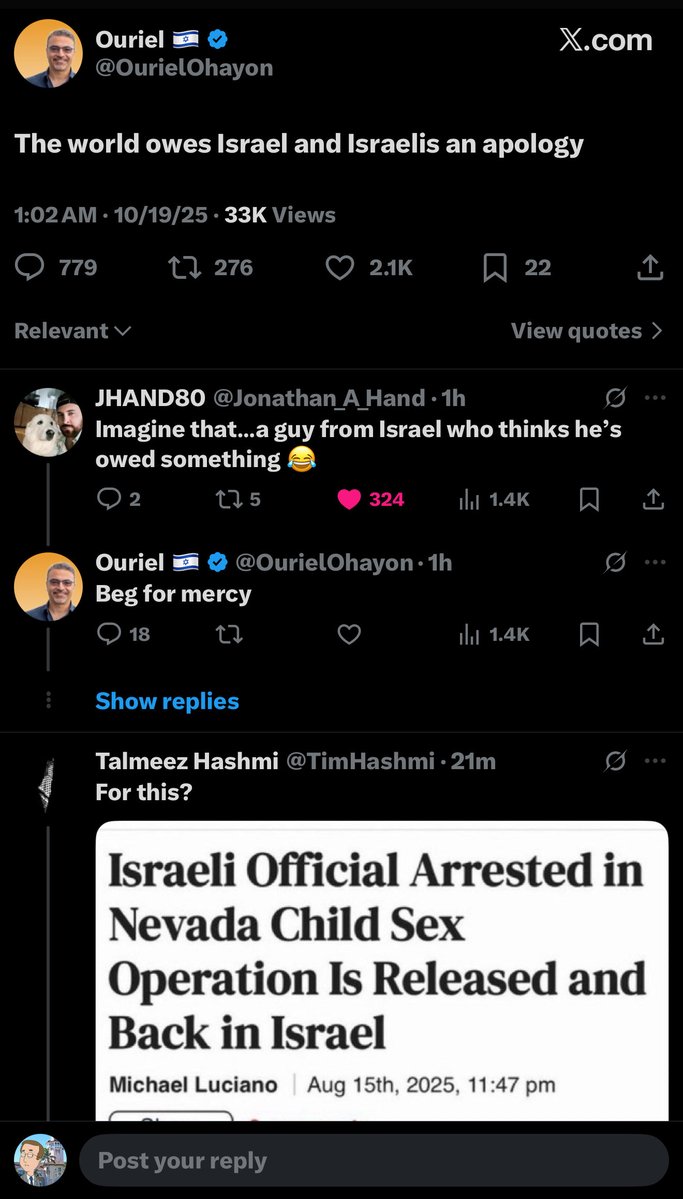The width and height of the screenshot is (683, 1199).
Task: Share JHAND80's reply
Action: [654, 499]
